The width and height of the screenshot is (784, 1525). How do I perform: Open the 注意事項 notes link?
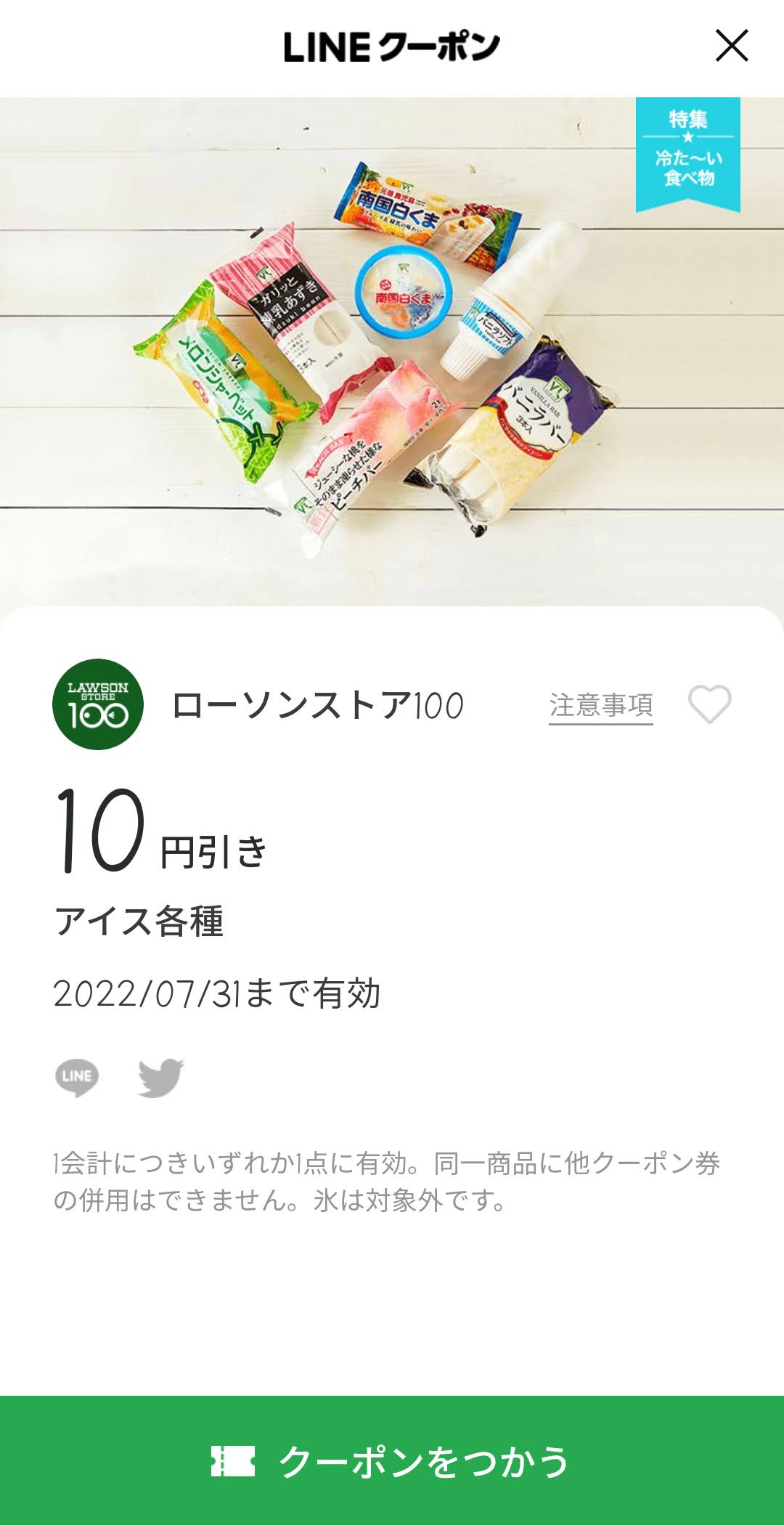(x=601, y=706)
